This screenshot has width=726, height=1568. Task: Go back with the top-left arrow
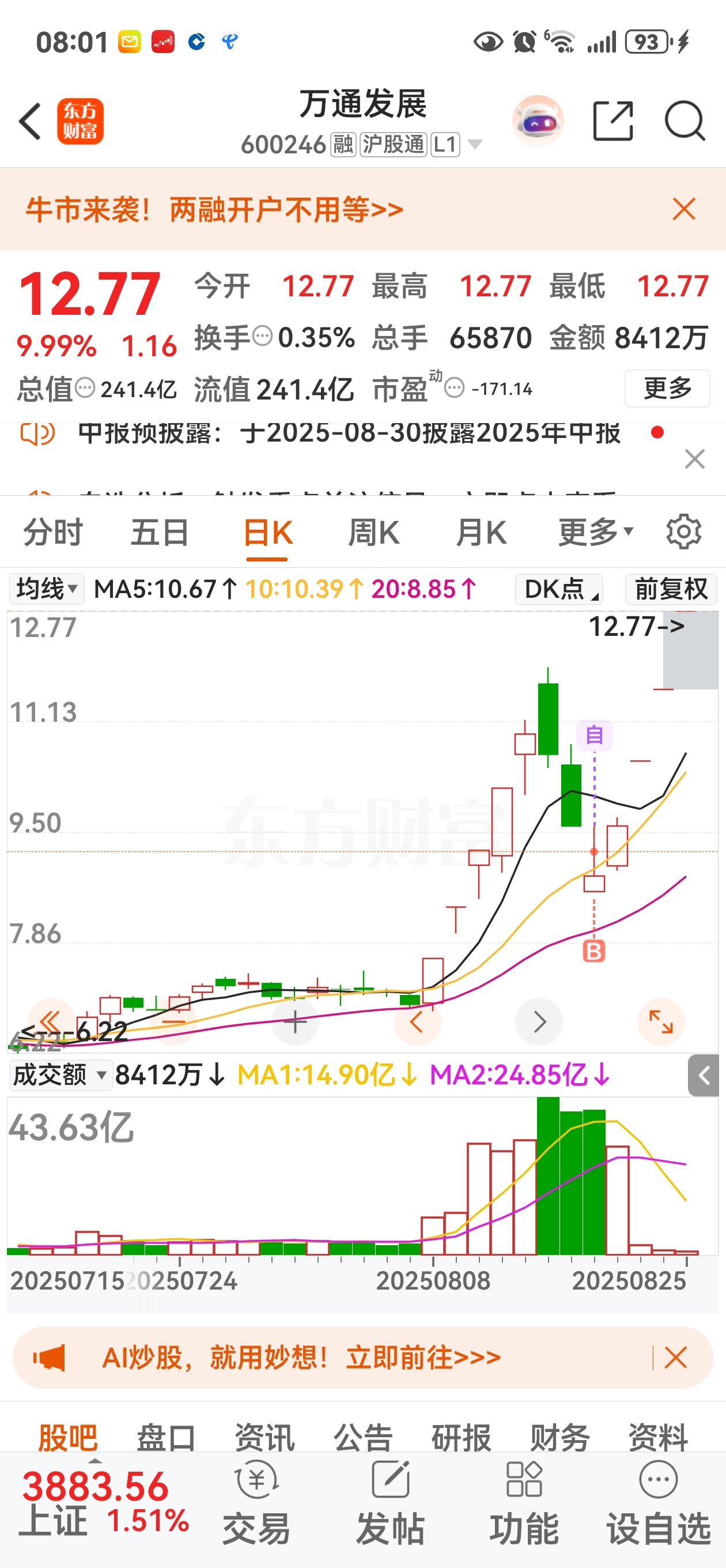pos(30,121)
